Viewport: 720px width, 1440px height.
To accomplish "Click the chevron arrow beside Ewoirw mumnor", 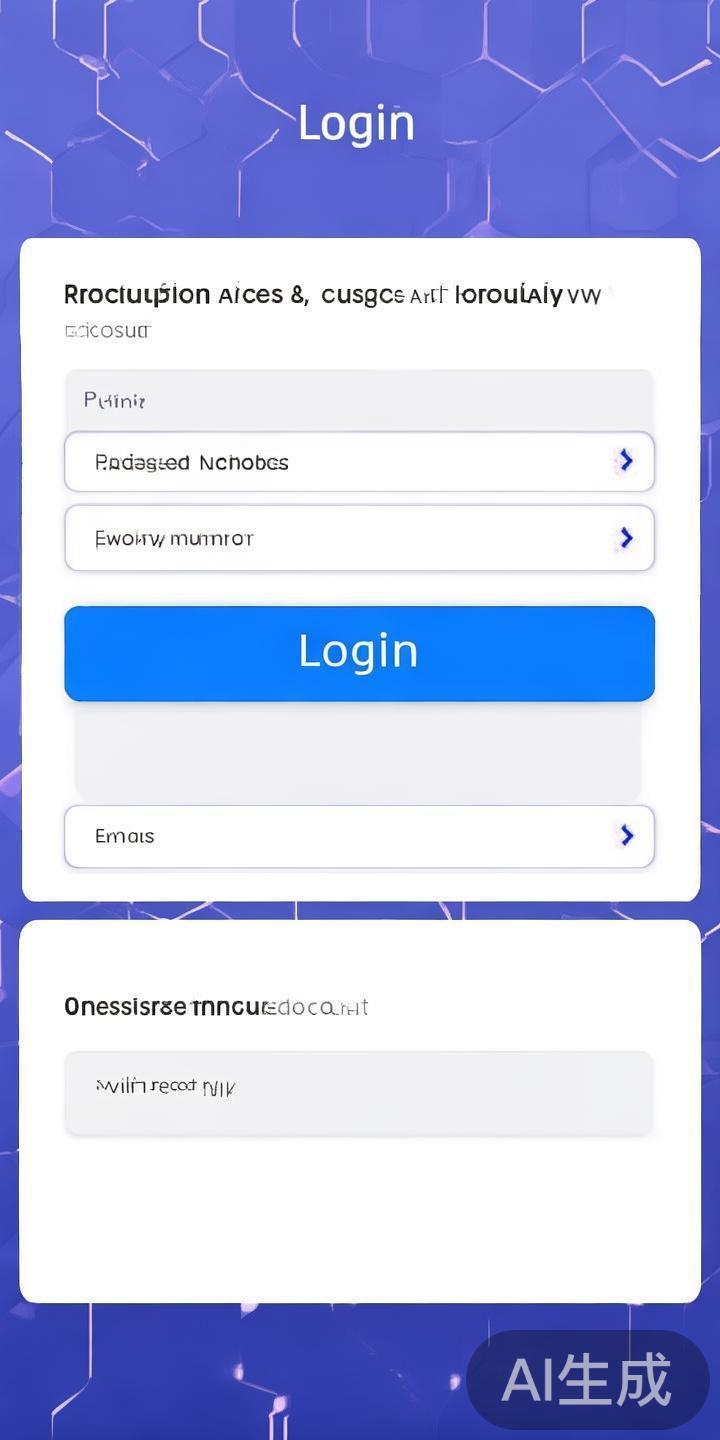I will click(x=626, y=538).
